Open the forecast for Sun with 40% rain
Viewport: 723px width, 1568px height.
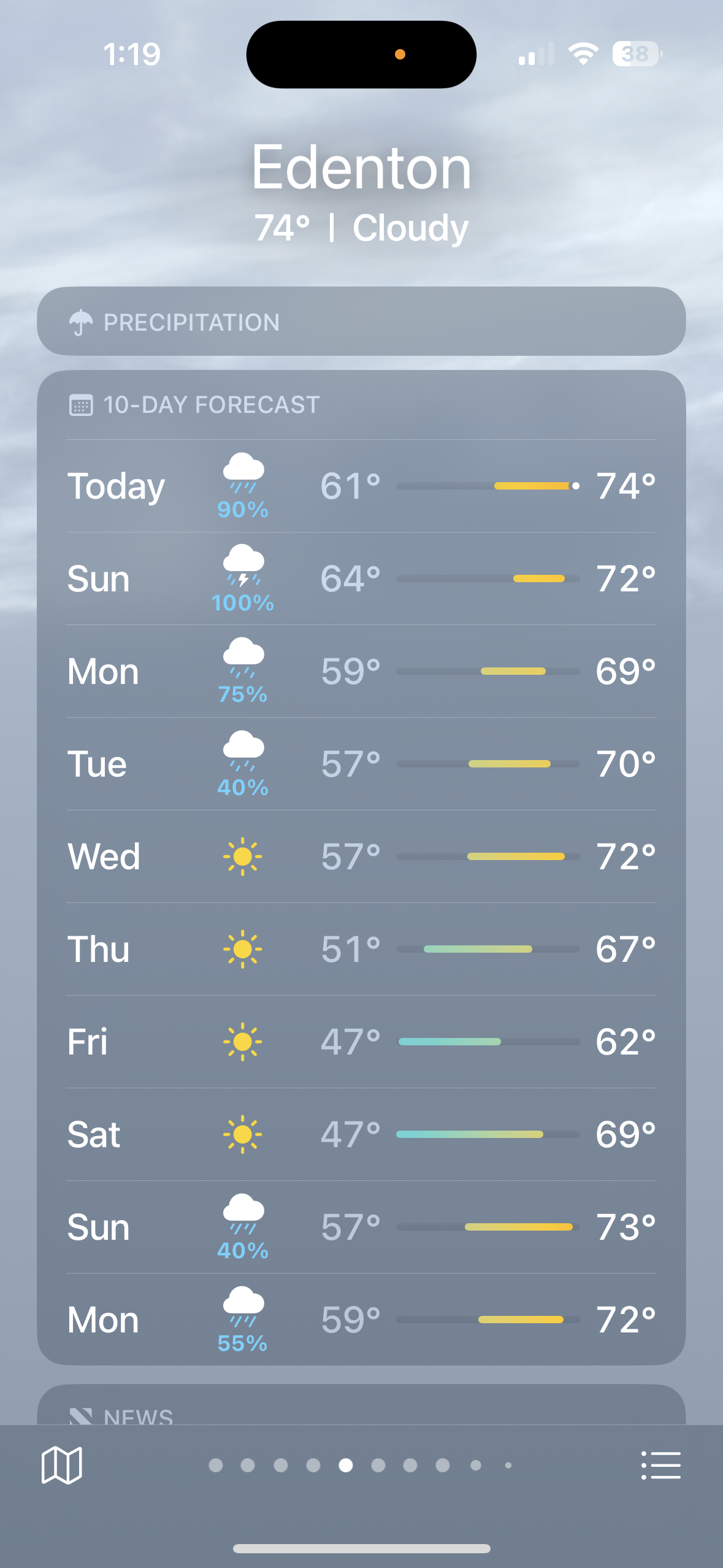point(361,1228)
